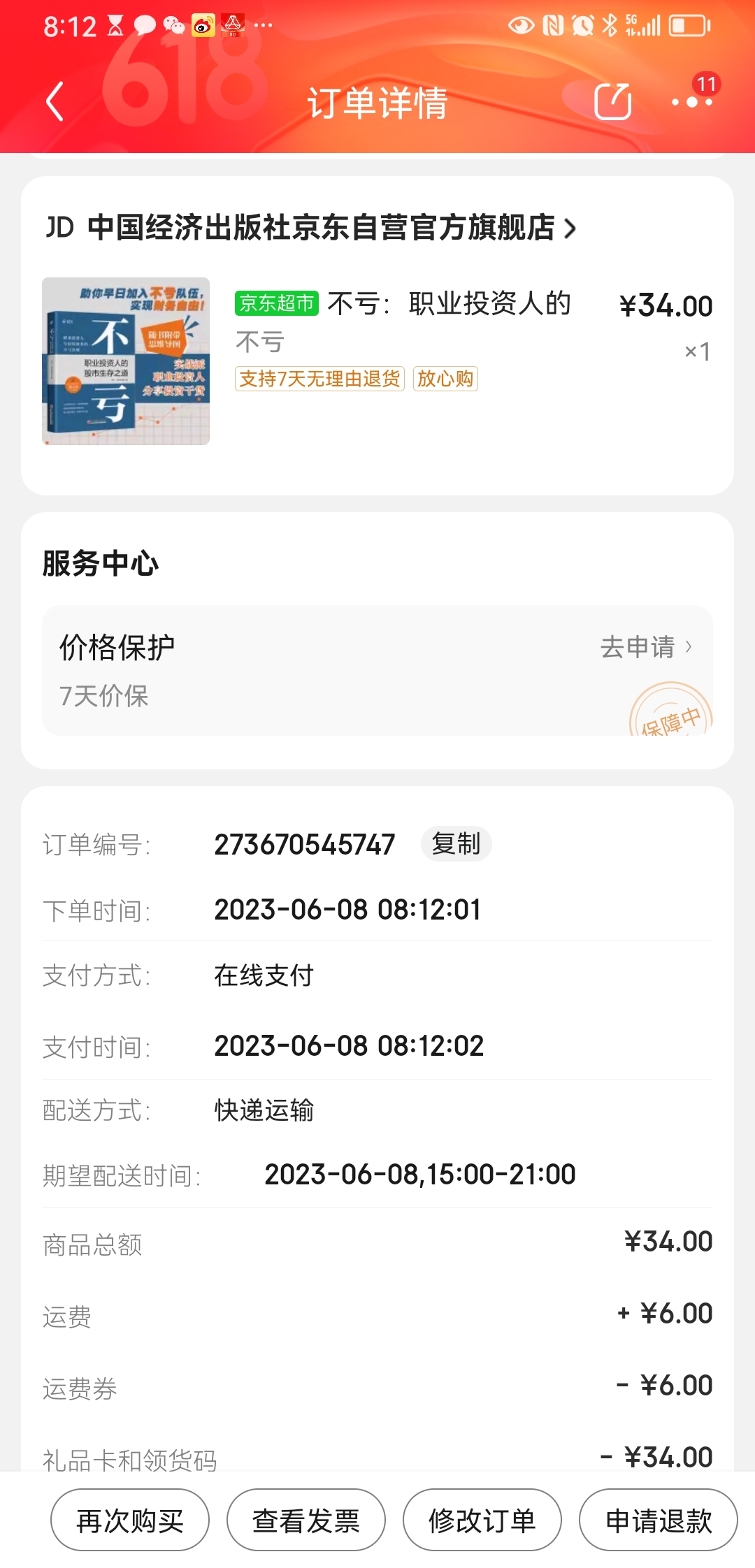
Task: Go back from the order details page
Action: pyautogui.click(x=55, y=102)
